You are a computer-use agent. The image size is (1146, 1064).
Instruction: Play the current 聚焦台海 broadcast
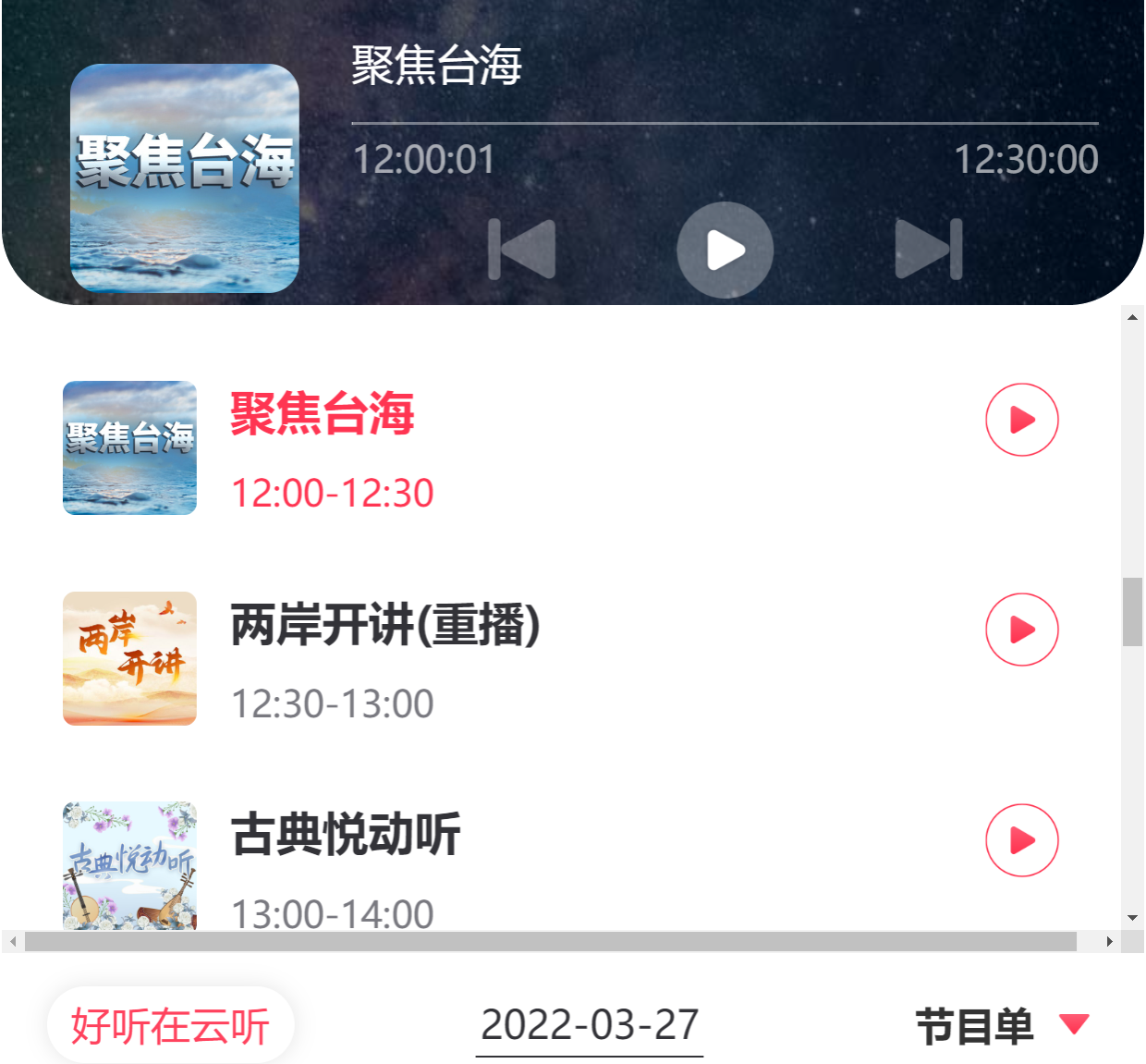pyautogui.click(x=725, y=250)
